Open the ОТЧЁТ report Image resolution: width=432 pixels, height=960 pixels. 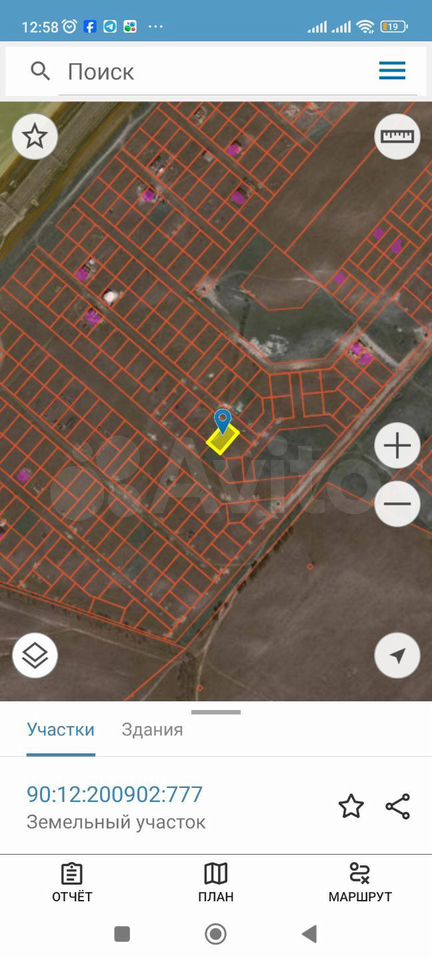(72, 882)
